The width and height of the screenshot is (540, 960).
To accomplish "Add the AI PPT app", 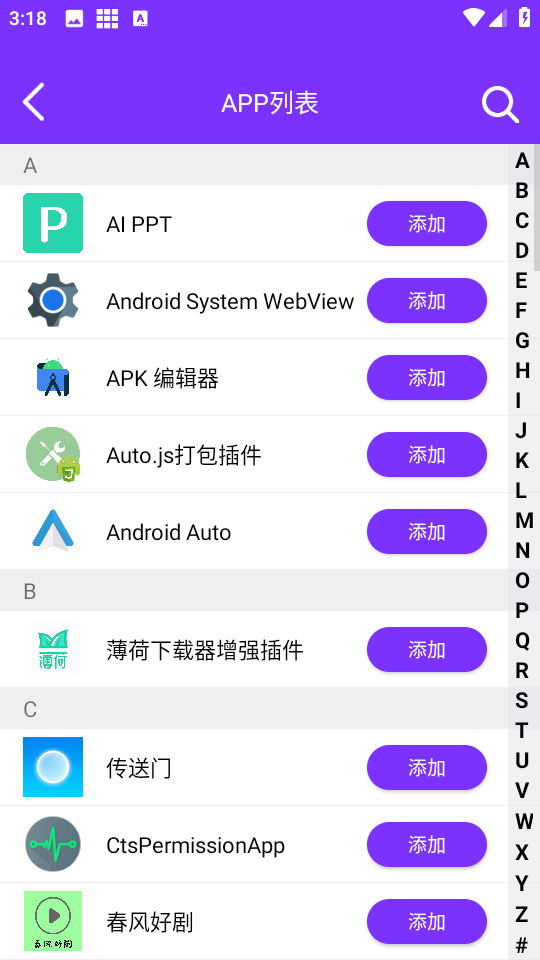I will pyautogui.click(x=427, y=223).
